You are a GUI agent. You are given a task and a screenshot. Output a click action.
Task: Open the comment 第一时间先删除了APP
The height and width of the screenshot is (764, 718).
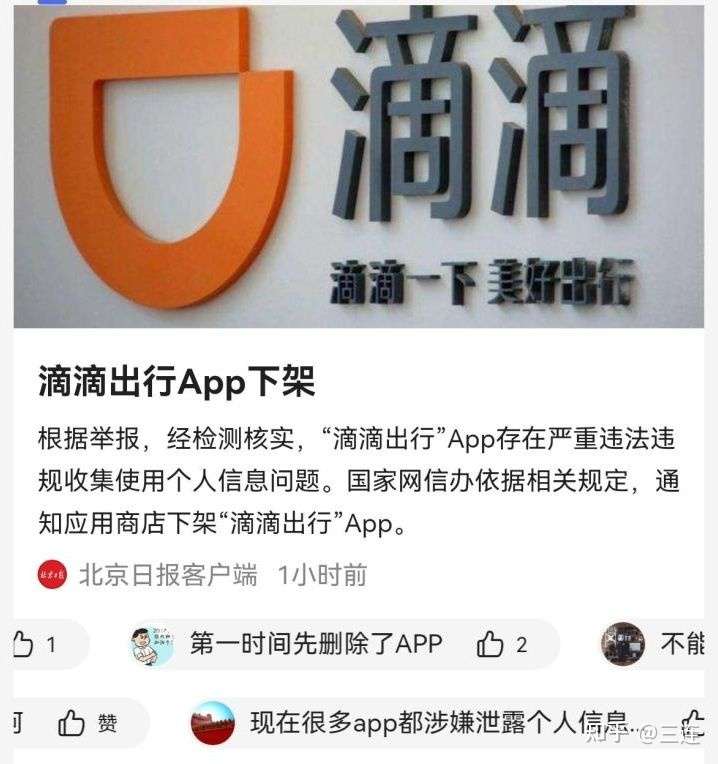point(316,645)
